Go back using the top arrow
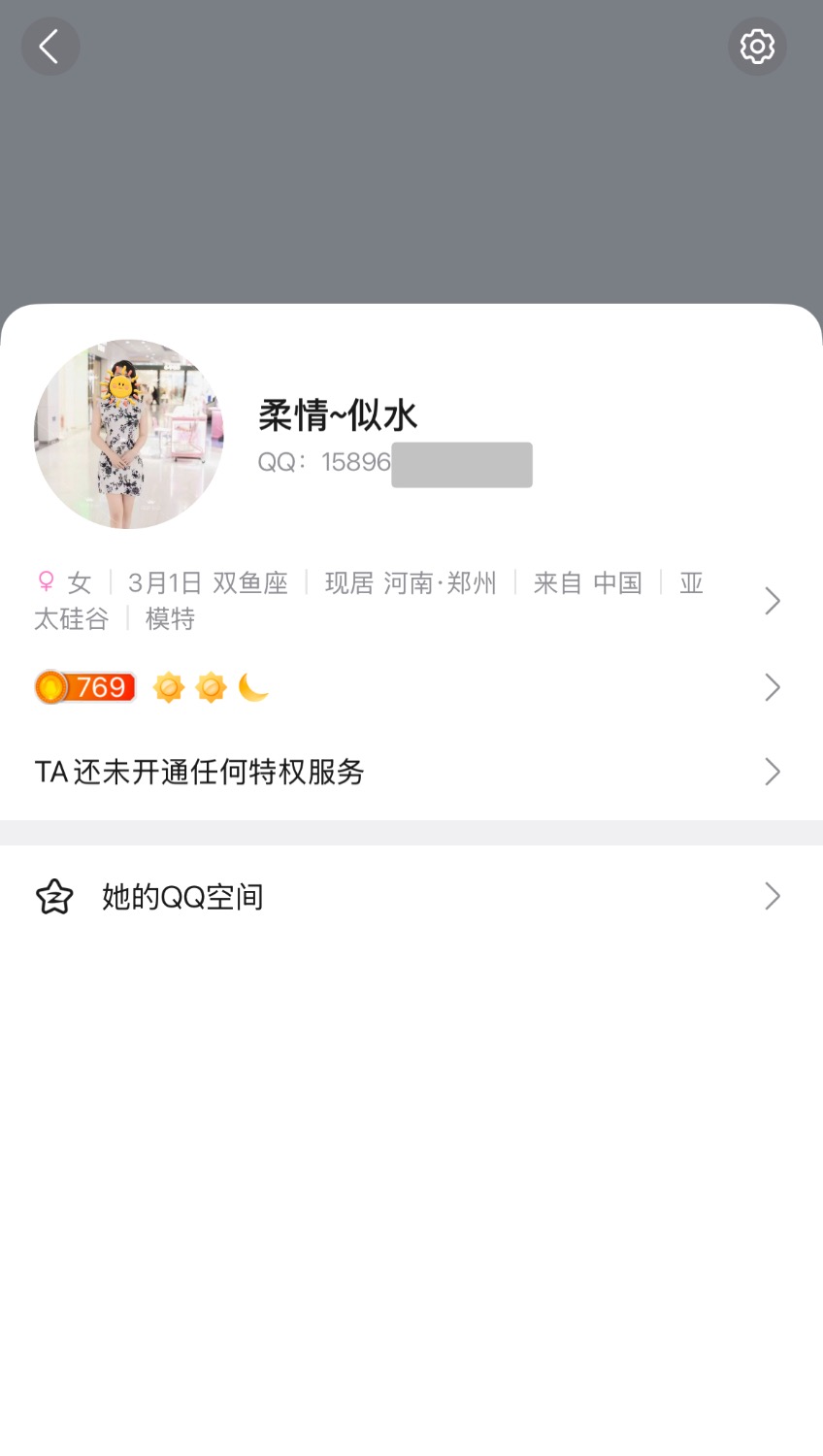The image size is (823, 1456). [49, 47]
